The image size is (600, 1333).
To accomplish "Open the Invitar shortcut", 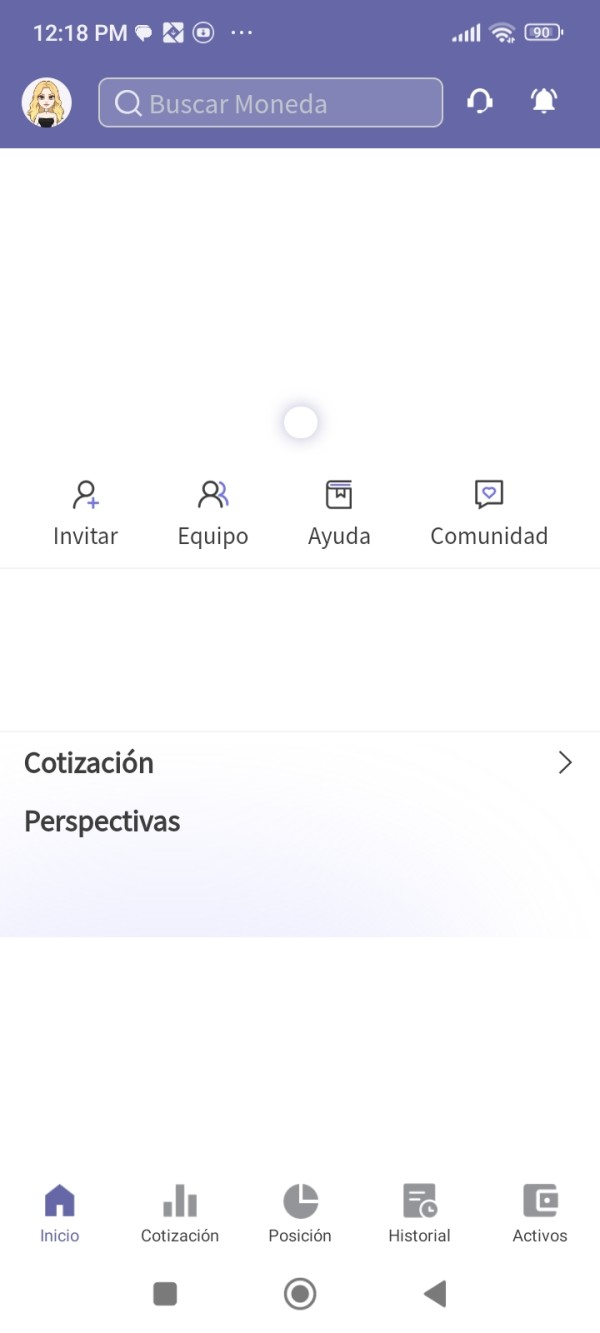I will pyautogui.click(x=85, y=513).
